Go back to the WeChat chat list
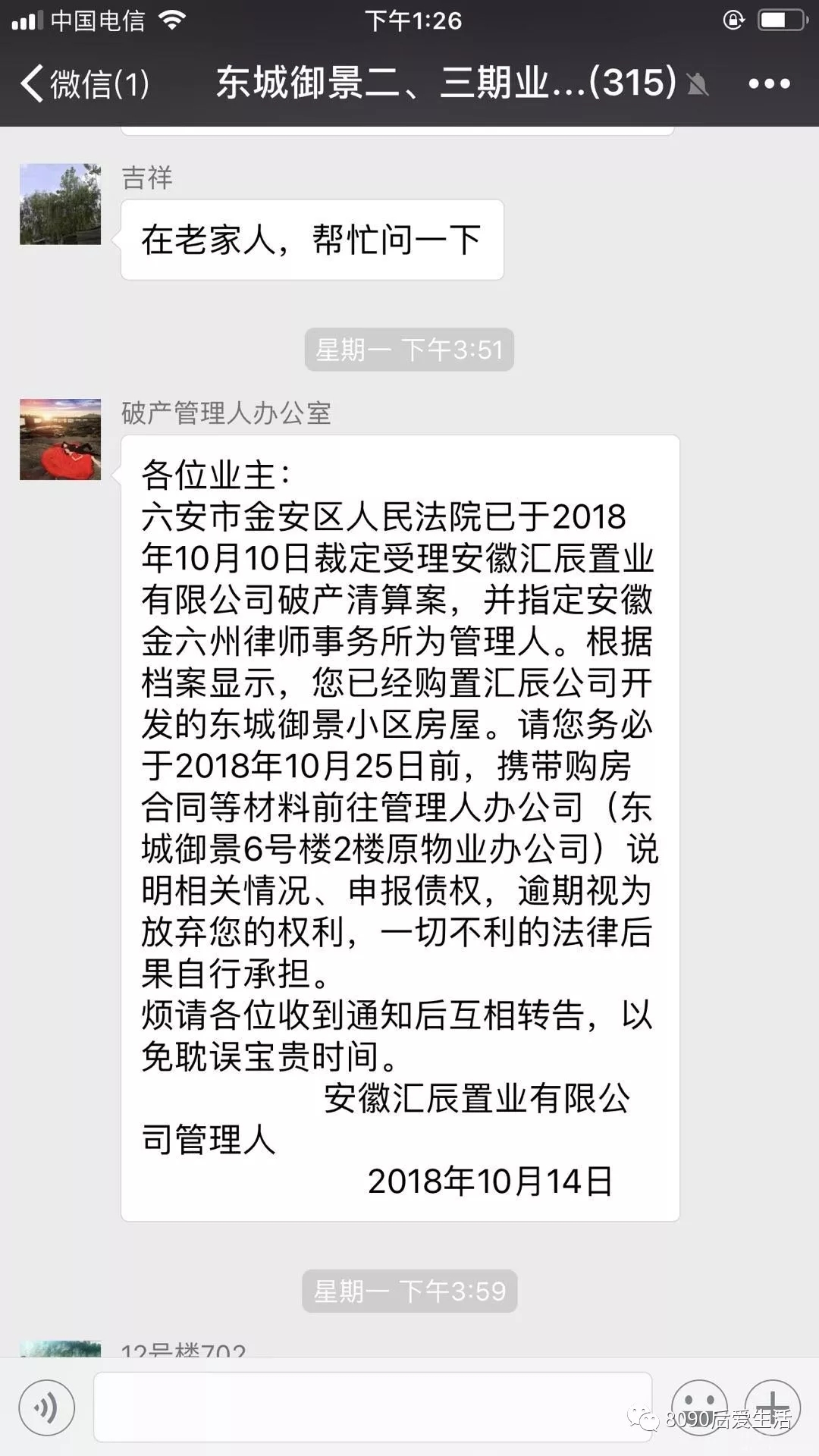 pos(83,83)
